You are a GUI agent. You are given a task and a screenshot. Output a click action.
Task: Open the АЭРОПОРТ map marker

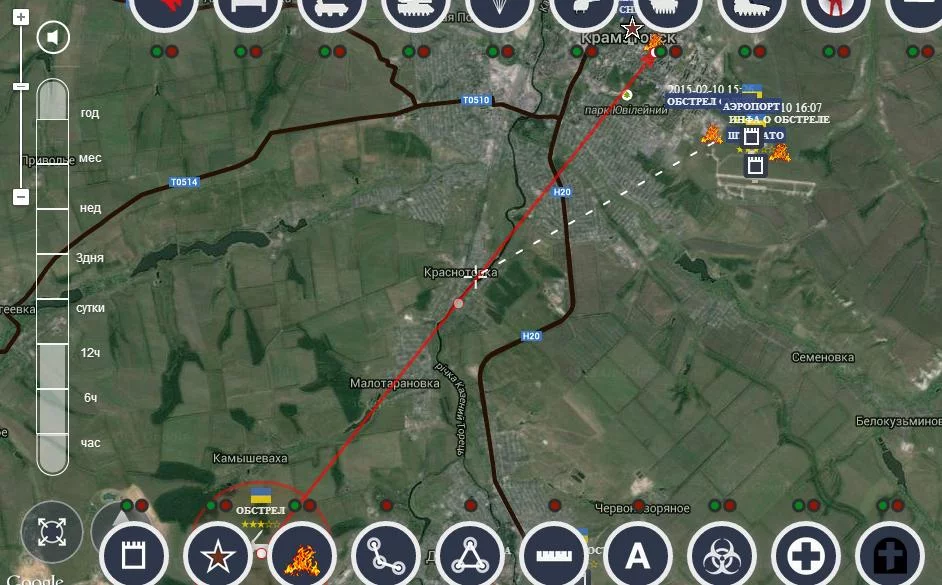point(751,105)
